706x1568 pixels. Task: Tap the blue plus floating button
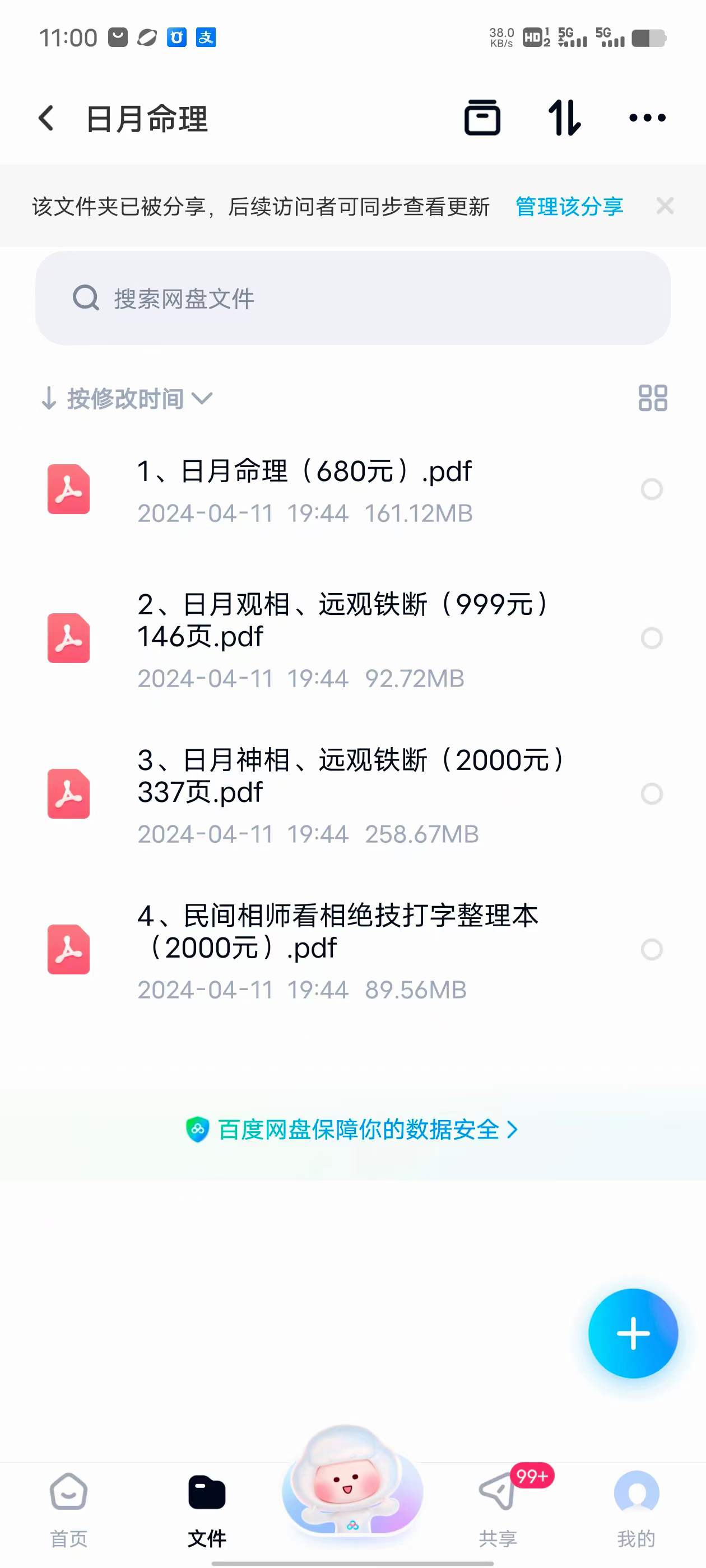(x=633, y=1333)
